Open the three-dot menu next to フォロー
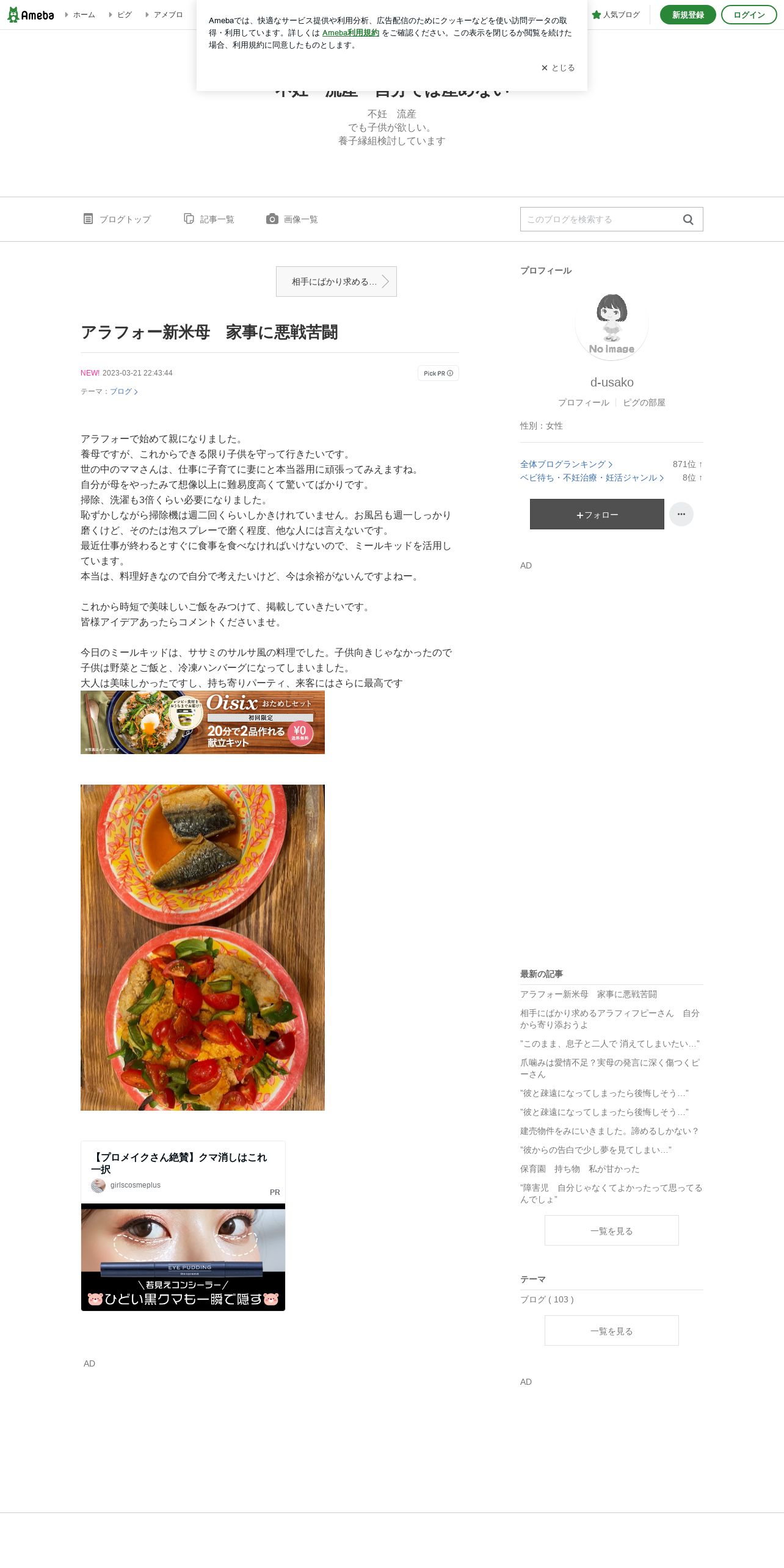 pos(681,514)
